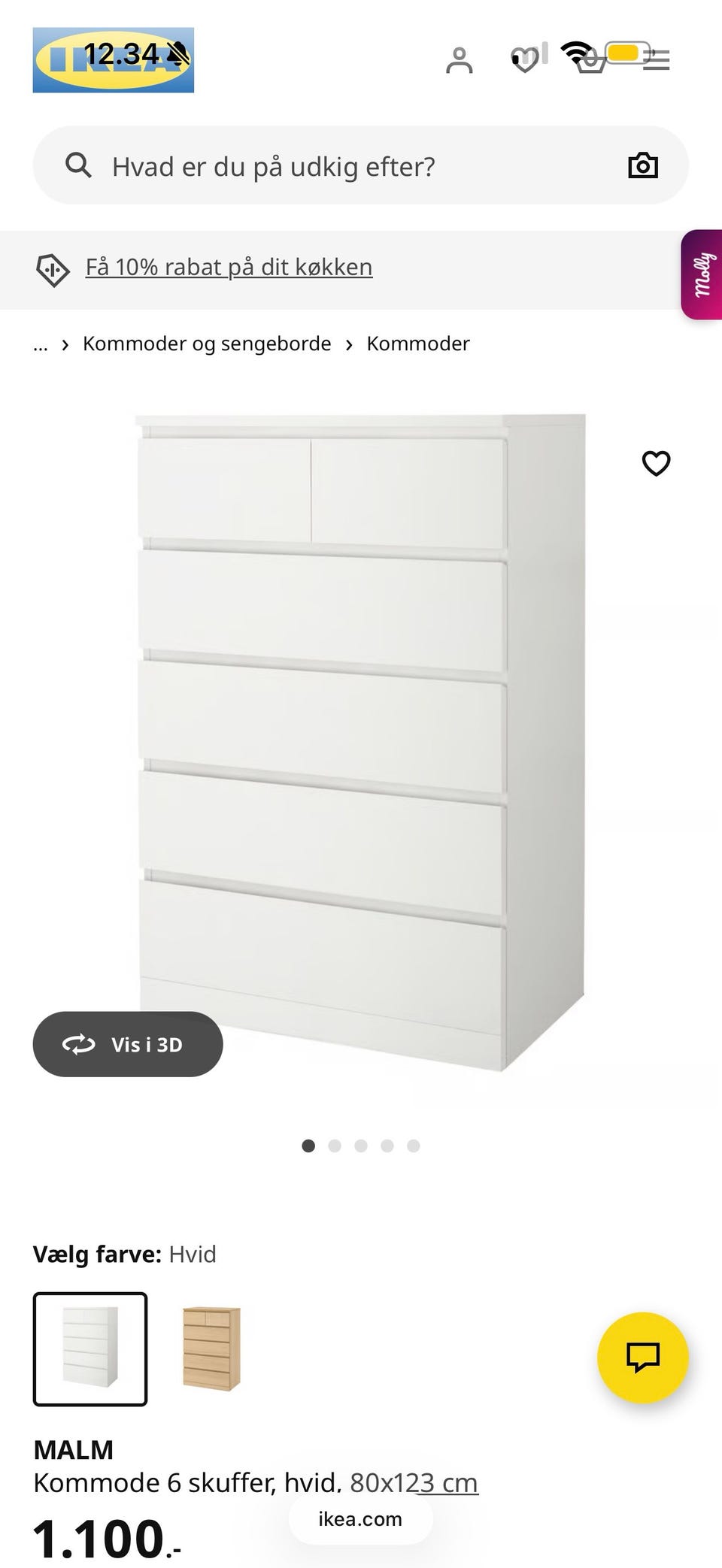
Task: View the product with 'Vis i 3D'
Action: (128, 1044)
